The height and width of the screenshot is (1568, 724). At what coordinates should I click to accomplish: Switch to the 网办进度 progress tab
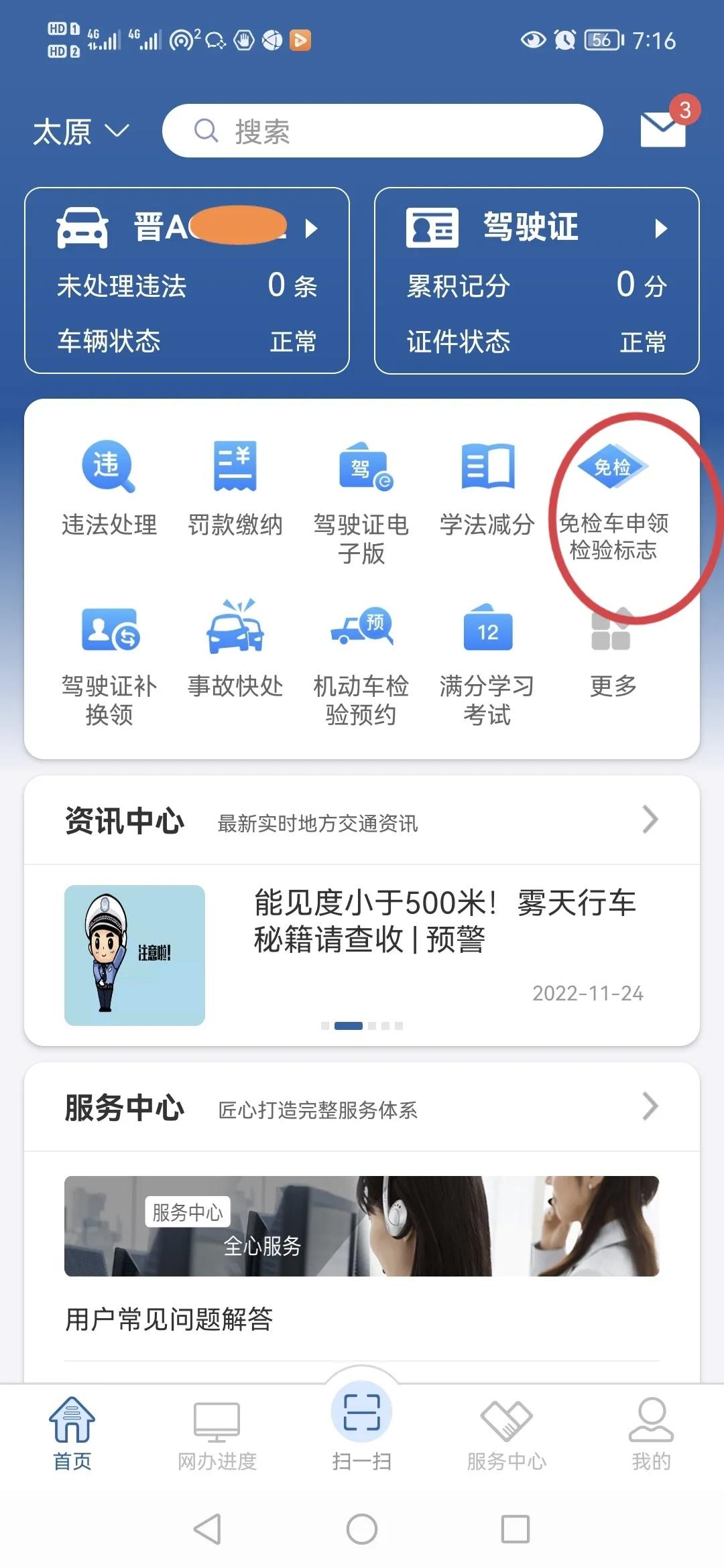coord(216,1434)
